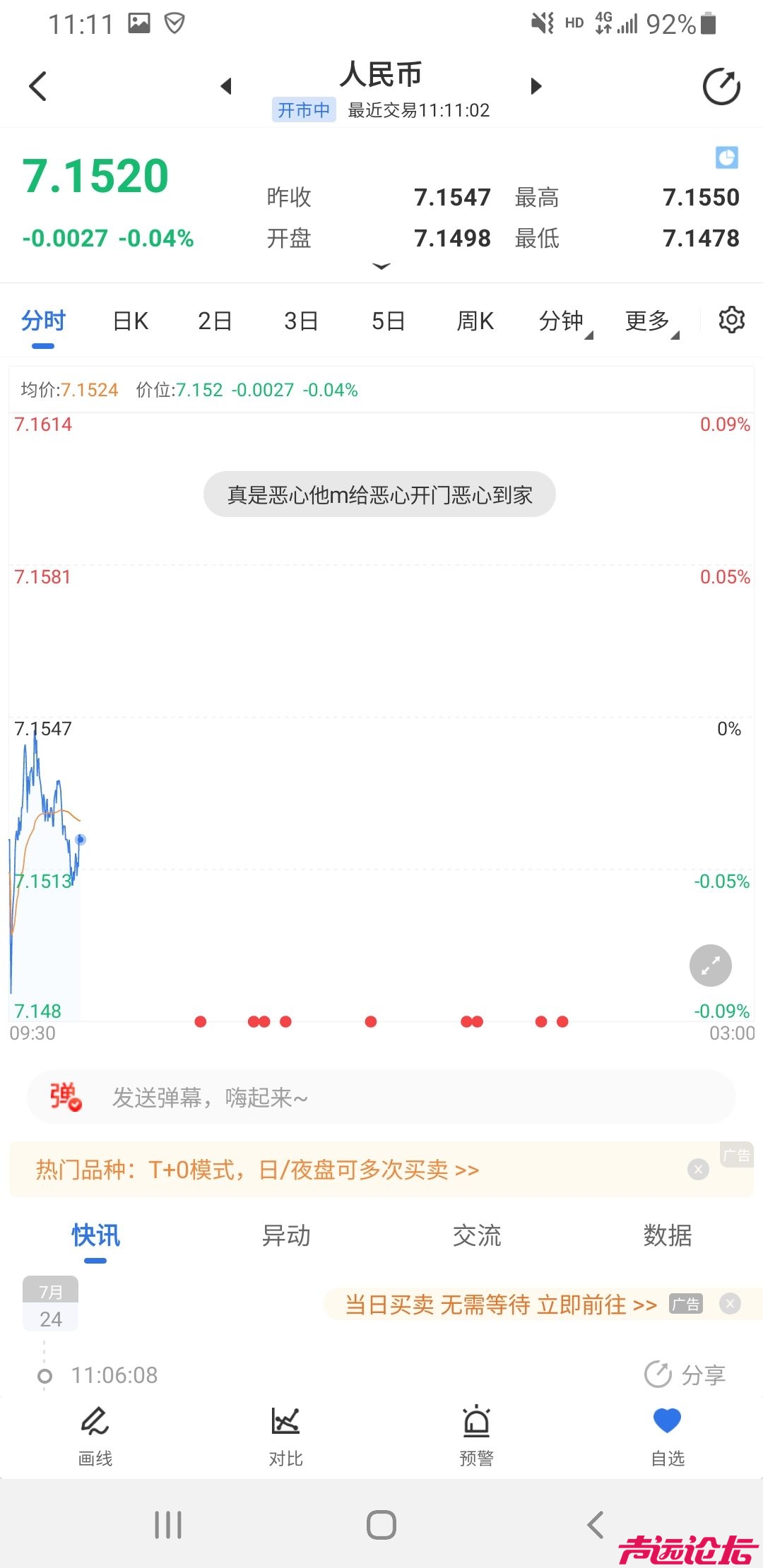Screen dimensions: 763x1568
Task: Switch to the 异动 tab
Action: pos(286,1235)
